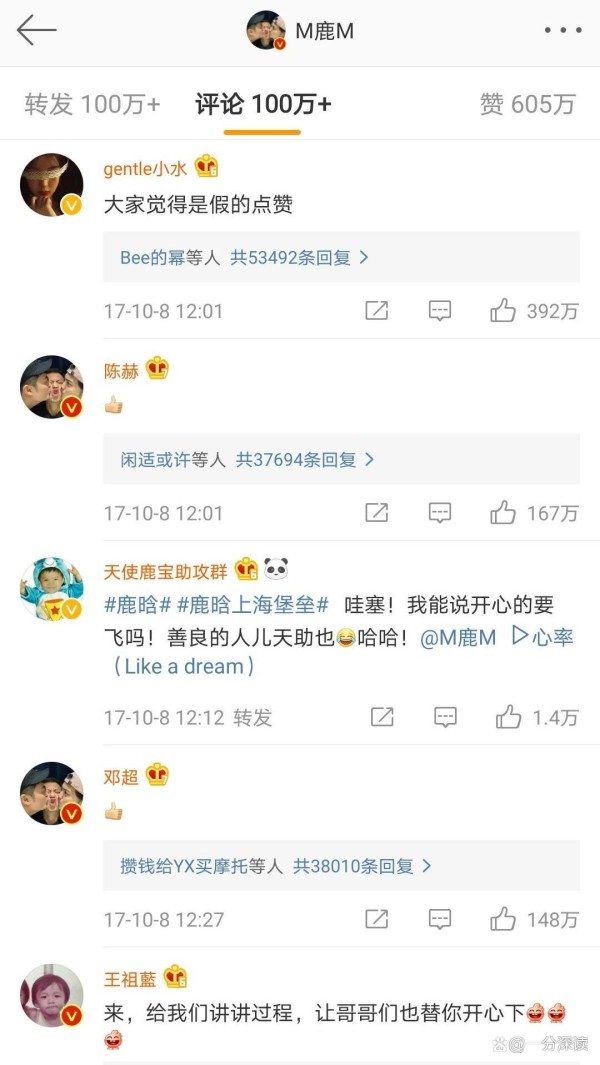This screenshot has width=600, height=1065.
Task: Repost 陈赫's comment via share icon
Action: (x=376, y=513)
